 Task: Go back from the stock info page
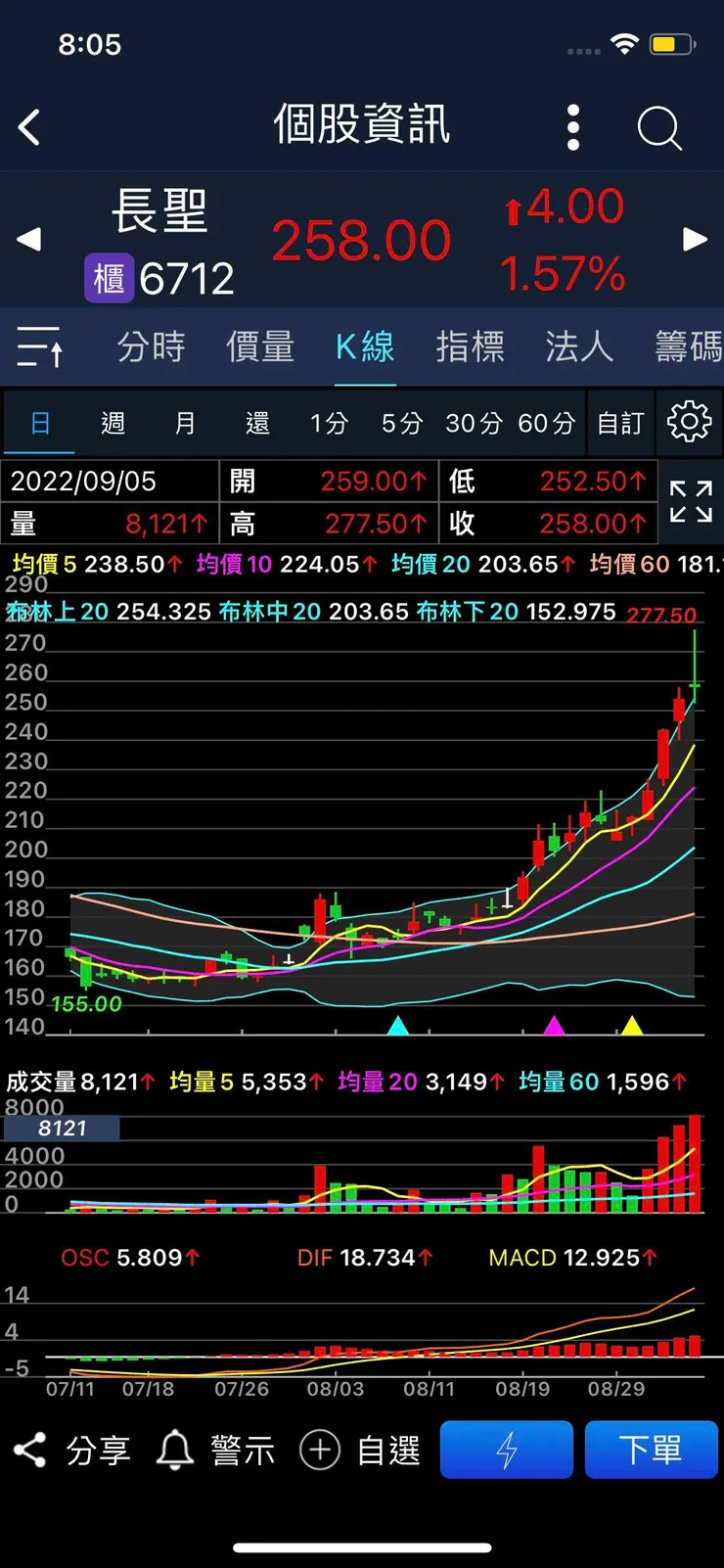tap(30, 127)
